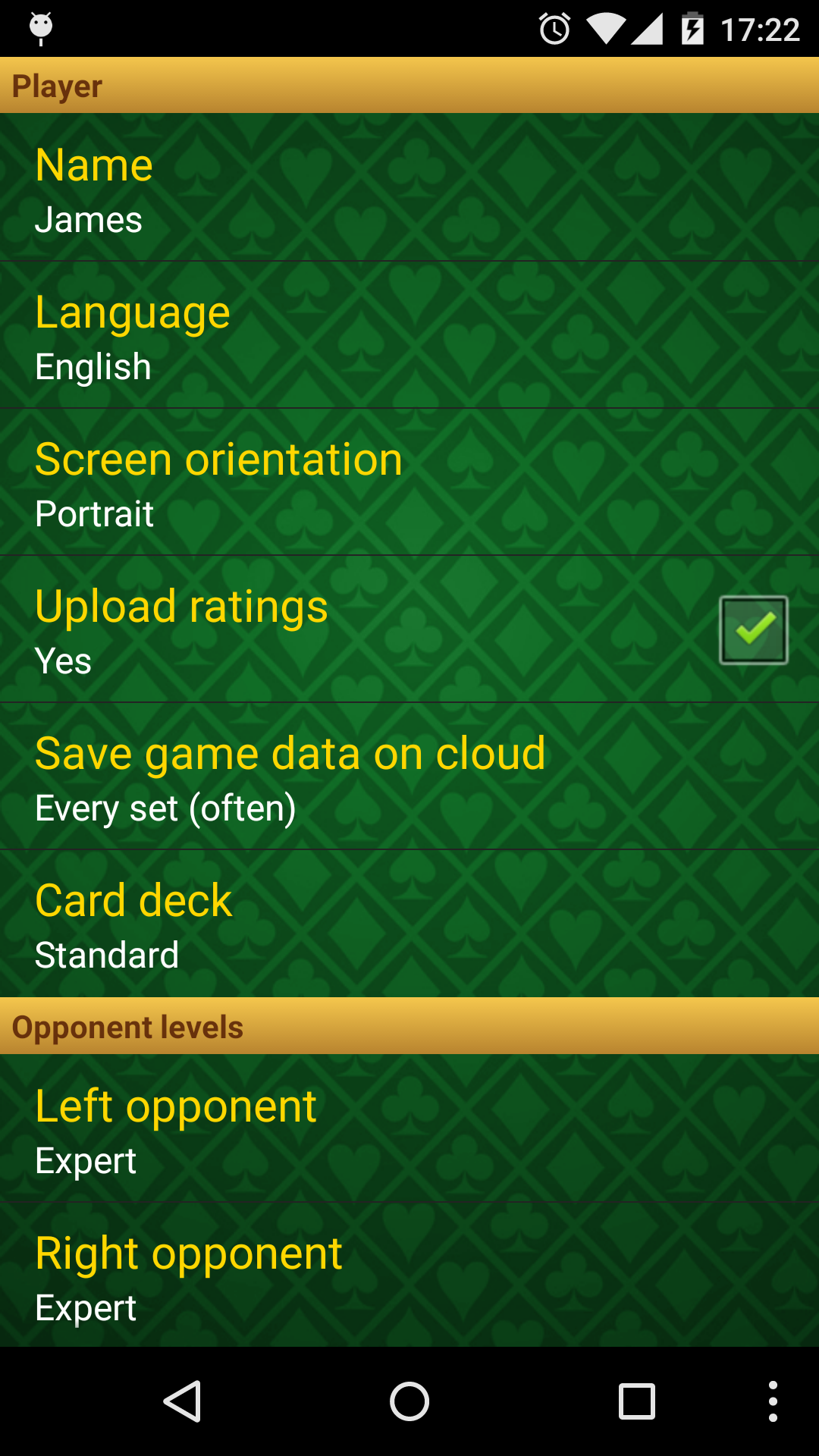Change the Language setting
Image resolution: width=819 pixels, height=1456 pixels.
tap(409, 335)
